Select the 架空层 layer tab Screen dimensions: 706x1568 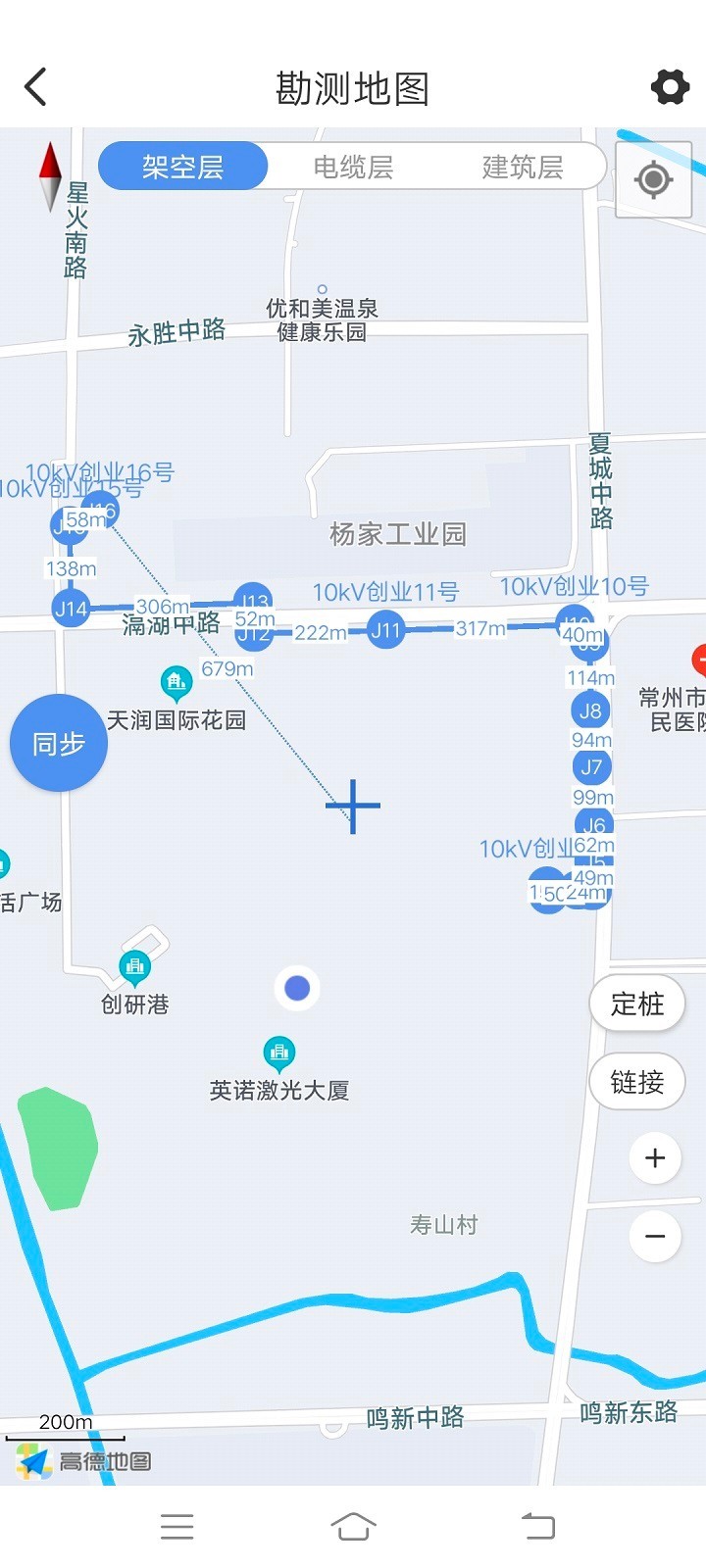183,167
